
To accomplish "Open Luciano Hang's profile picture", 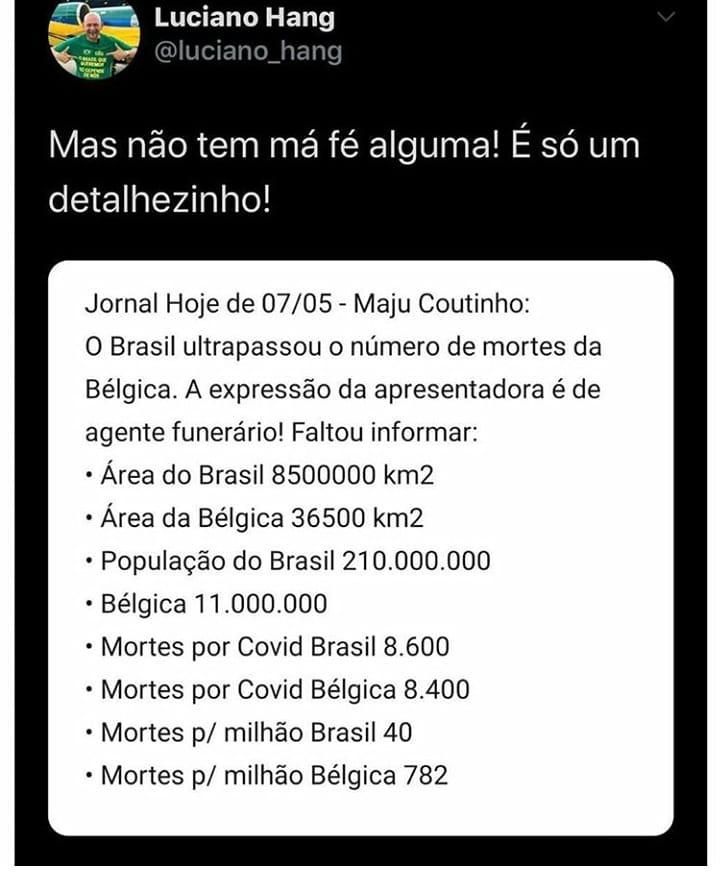I will 95,40.
